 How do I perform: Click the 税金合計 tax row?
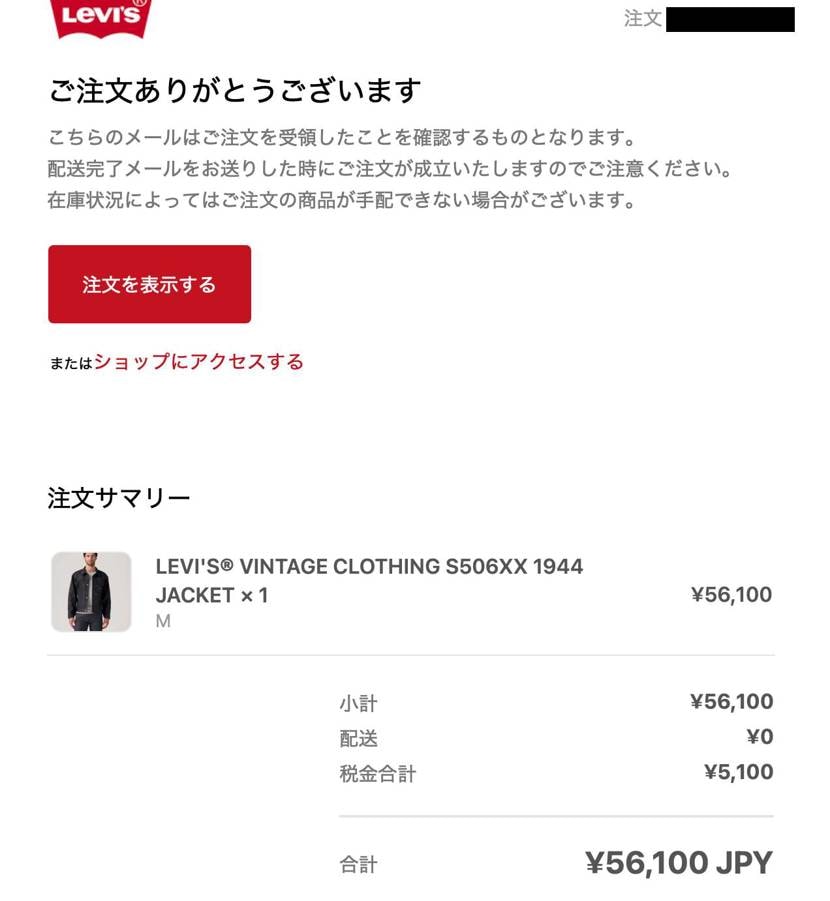coord(378,772)
